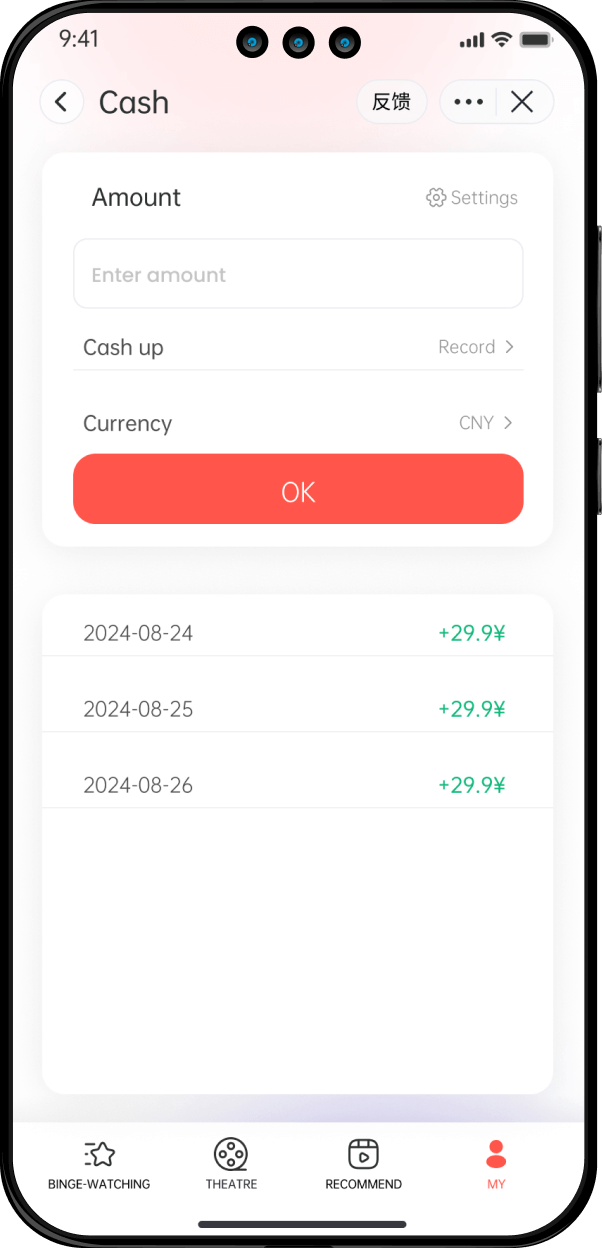Confirm with the OK button

(x=298, y=489)
